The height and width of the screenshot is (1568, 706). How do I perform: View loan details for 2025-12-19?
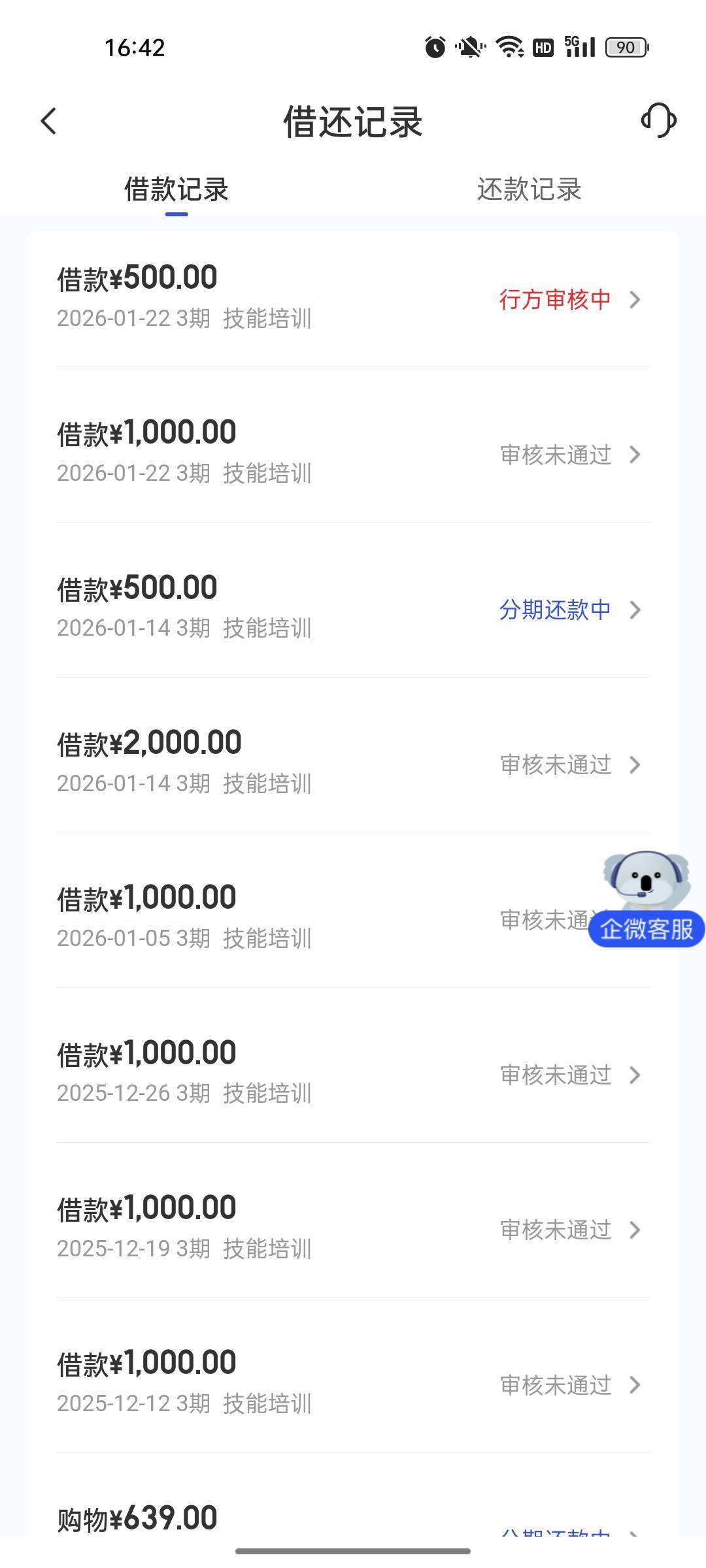[353, 1228]
